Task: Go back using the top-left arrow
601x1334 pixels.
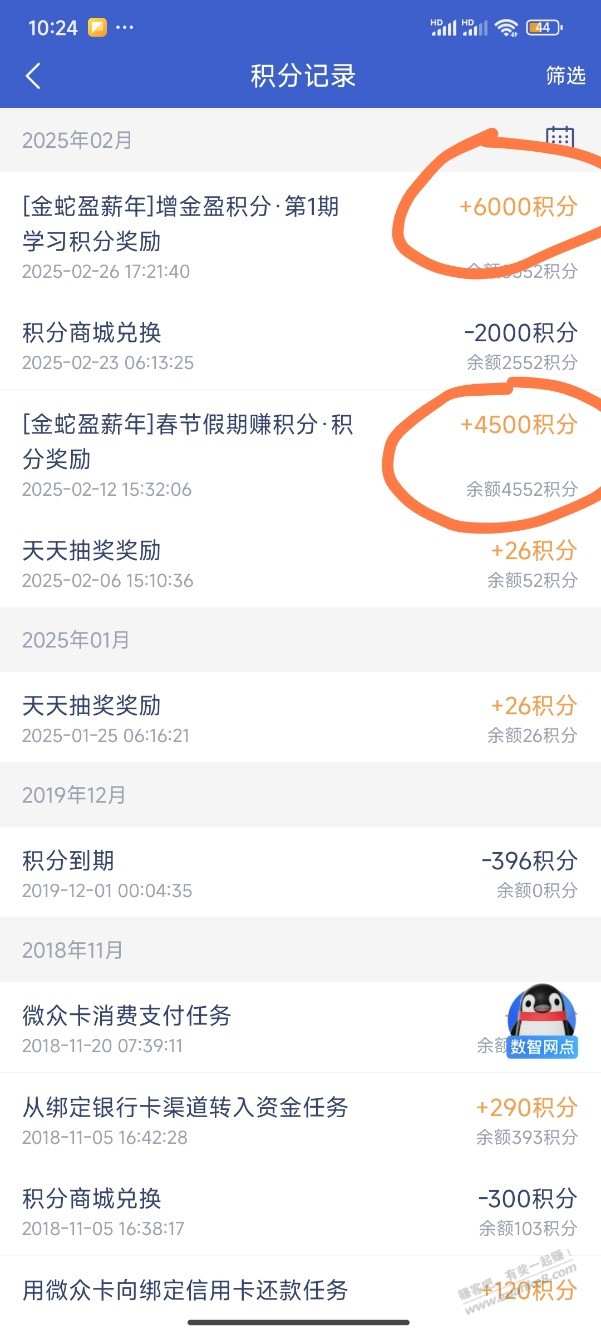Action: pos(33,76)
